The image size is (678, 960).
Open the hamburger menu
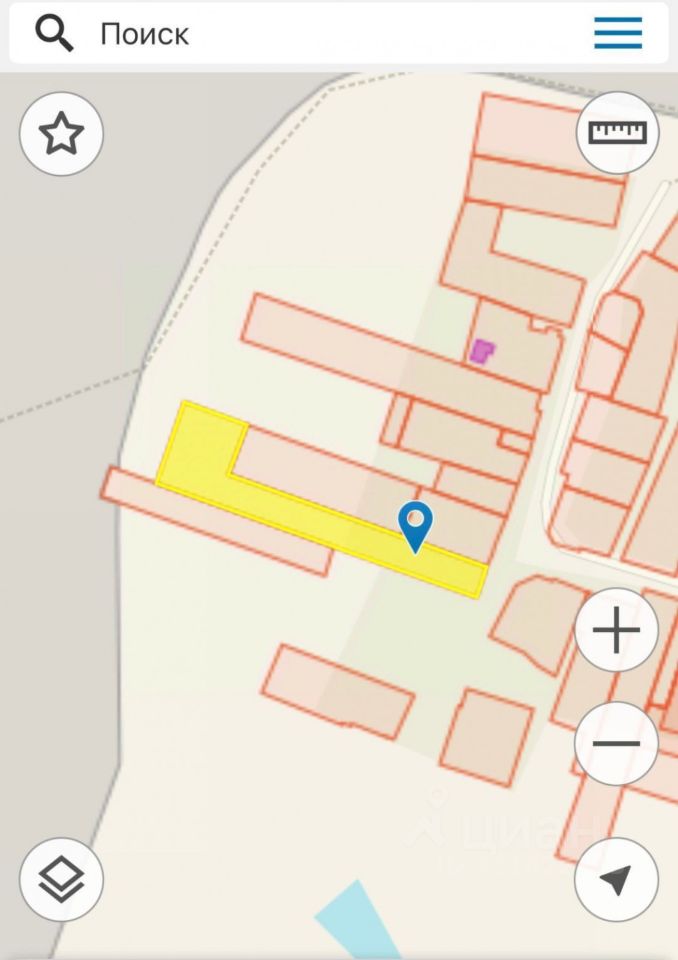618,34
